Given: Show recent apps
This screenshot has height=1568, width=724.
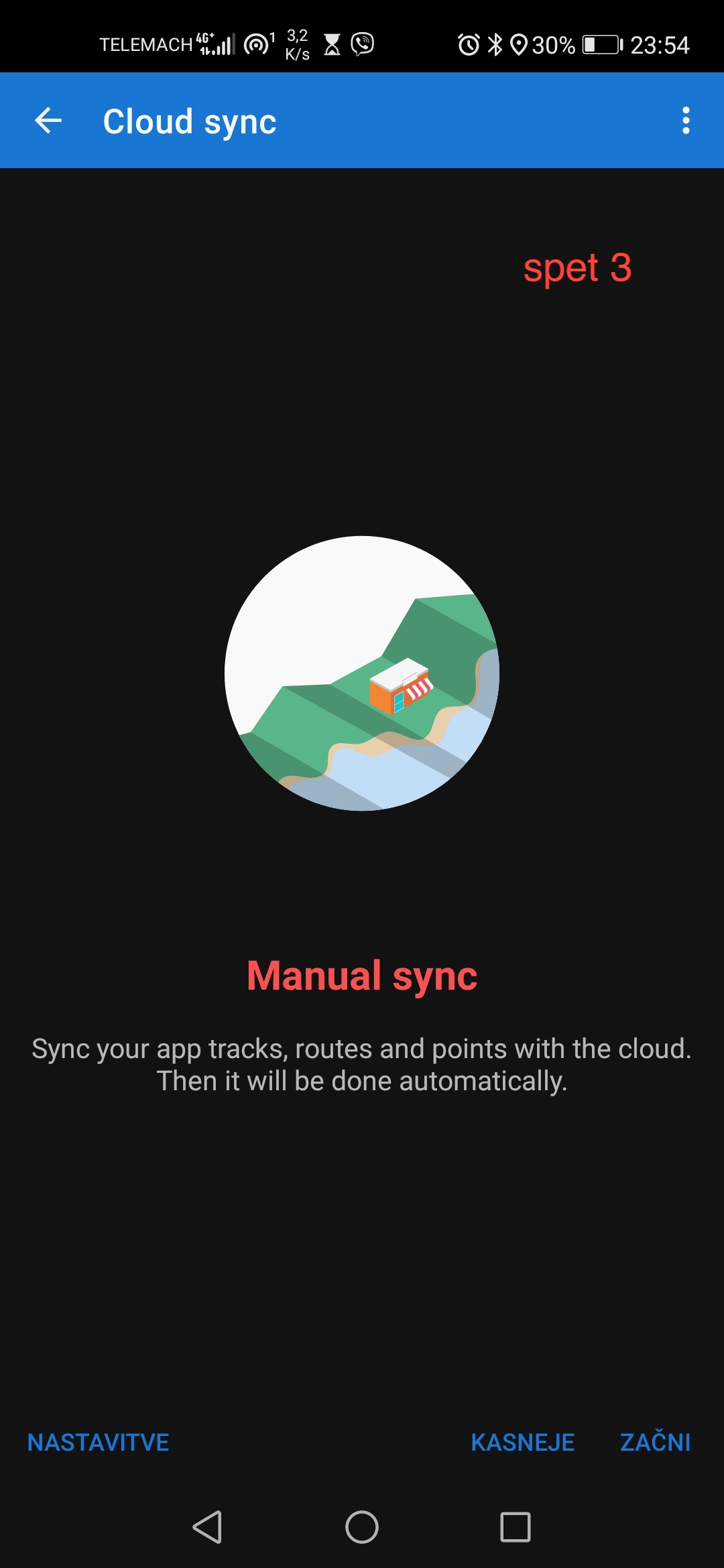Looking at the screenshot, I should point(515,1527).
